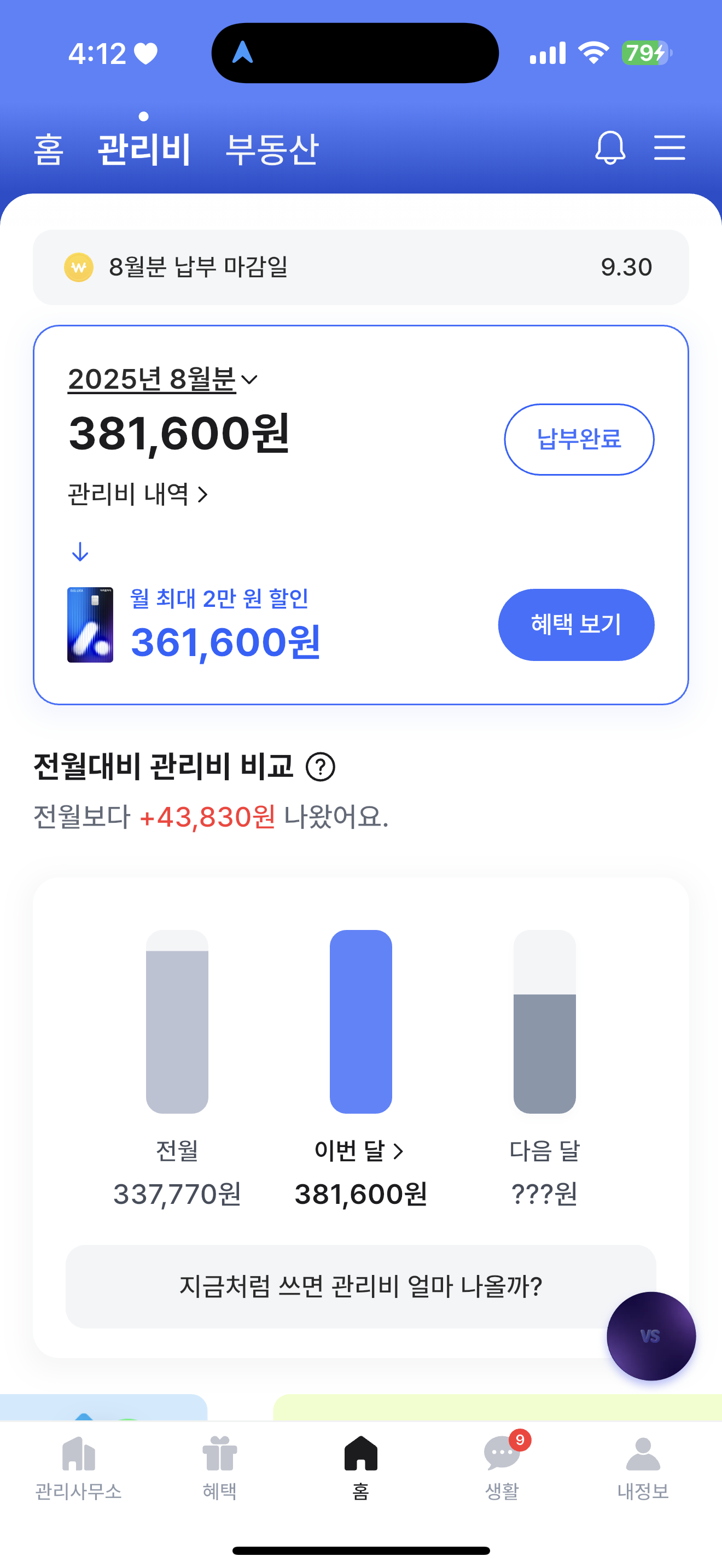Open the floating VS button
This screenshot has height=1568, width=722.
[651, 1336]
